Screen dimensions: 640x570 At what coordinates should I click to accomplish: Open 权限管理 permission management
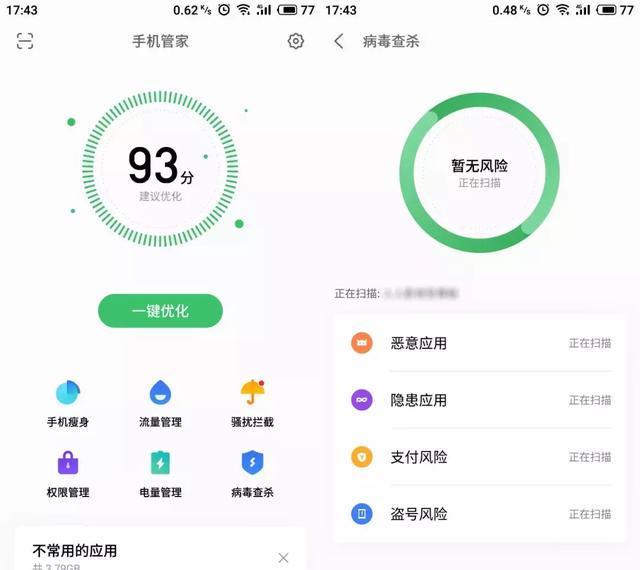coord(68,472)
